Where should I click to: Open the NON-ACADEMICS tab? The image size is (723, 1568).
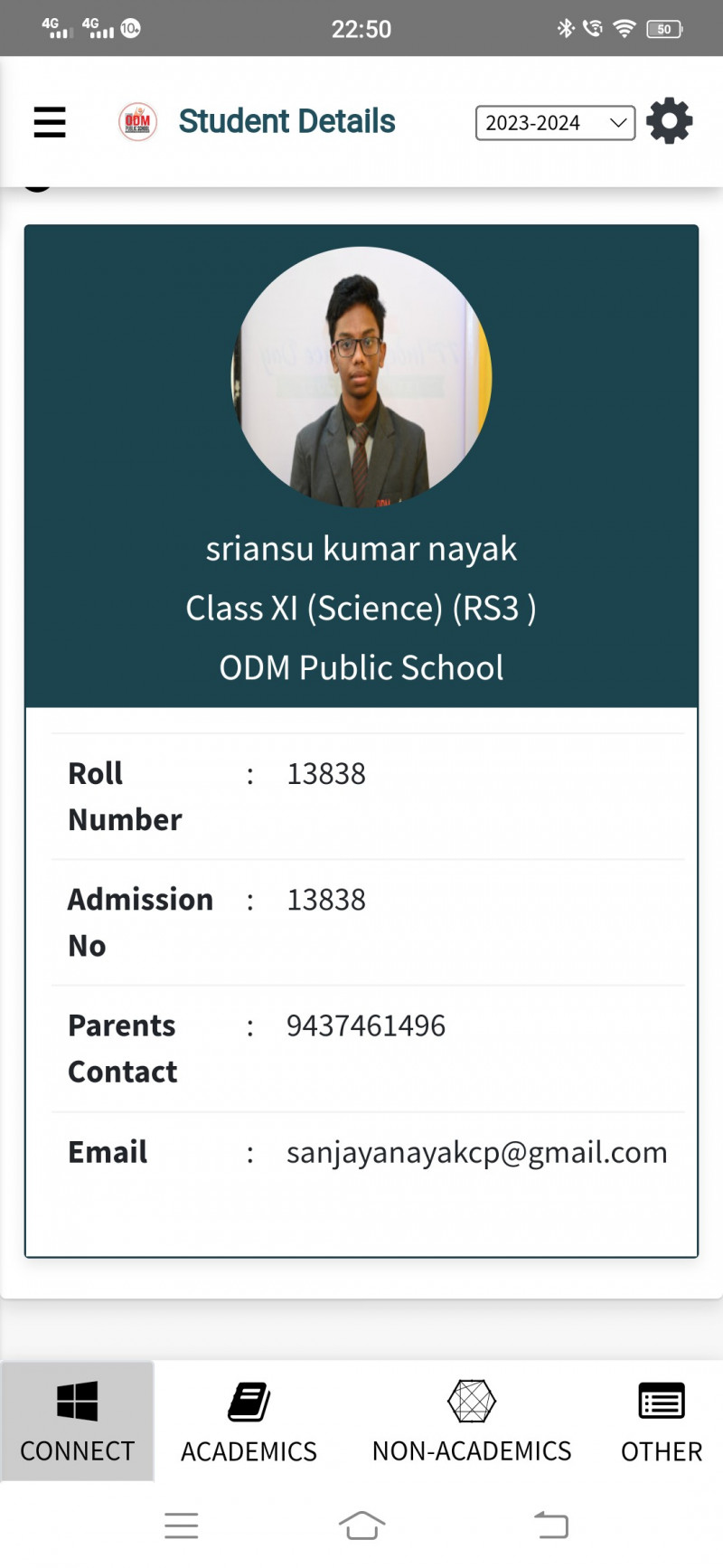pyautogui.click(x=472, y=1422)
